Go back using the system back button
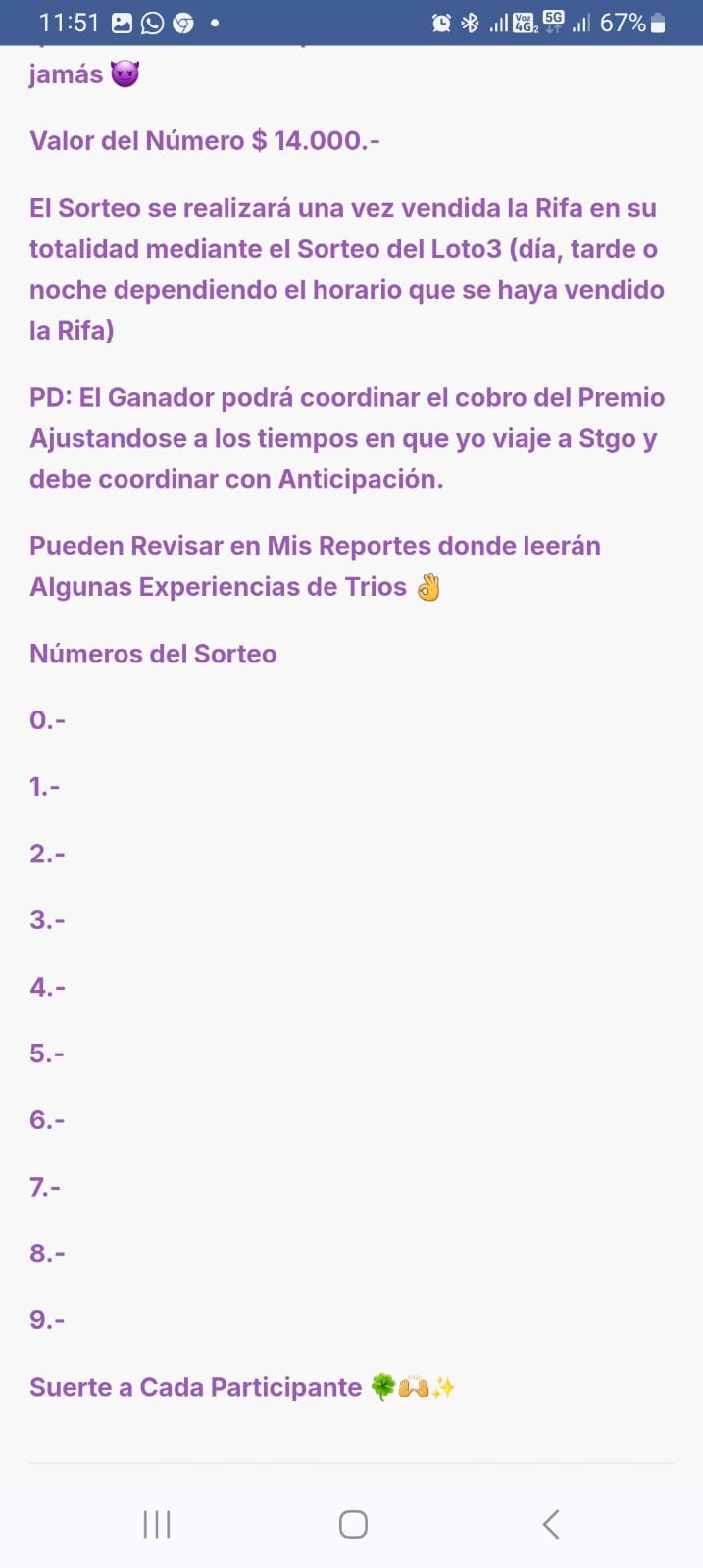703x1568 pixels. click(551, 1524)
